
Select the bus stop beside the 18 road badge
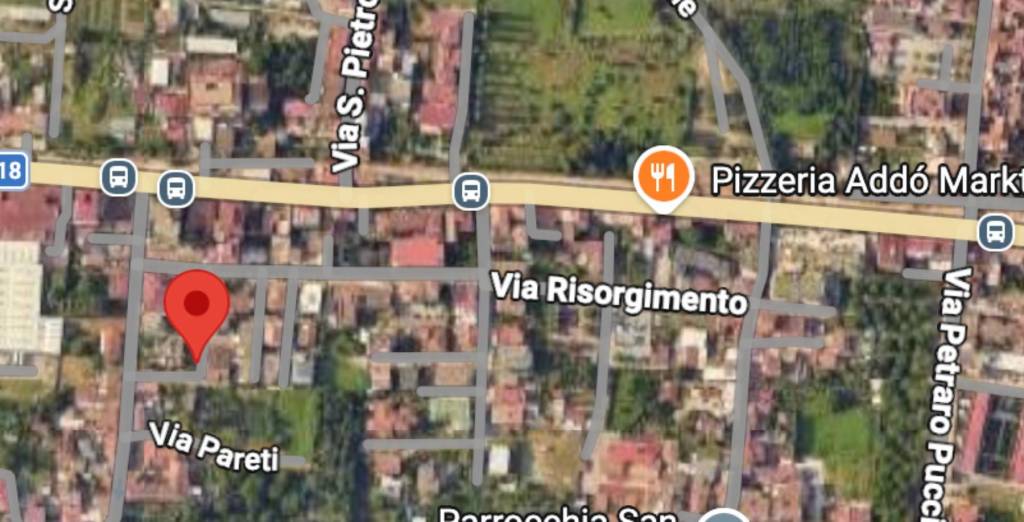pyautogui.click(x=119, y=178)
